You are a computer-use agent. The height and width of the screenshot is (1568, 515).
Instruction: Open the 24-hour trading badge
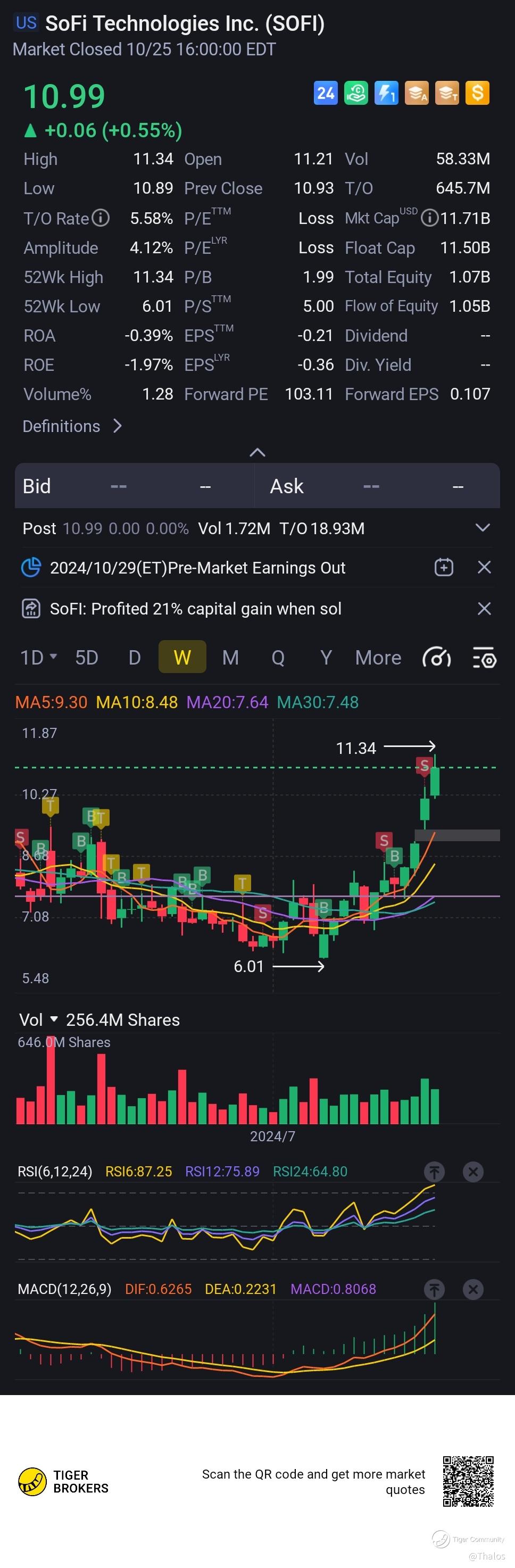point(326,93)
